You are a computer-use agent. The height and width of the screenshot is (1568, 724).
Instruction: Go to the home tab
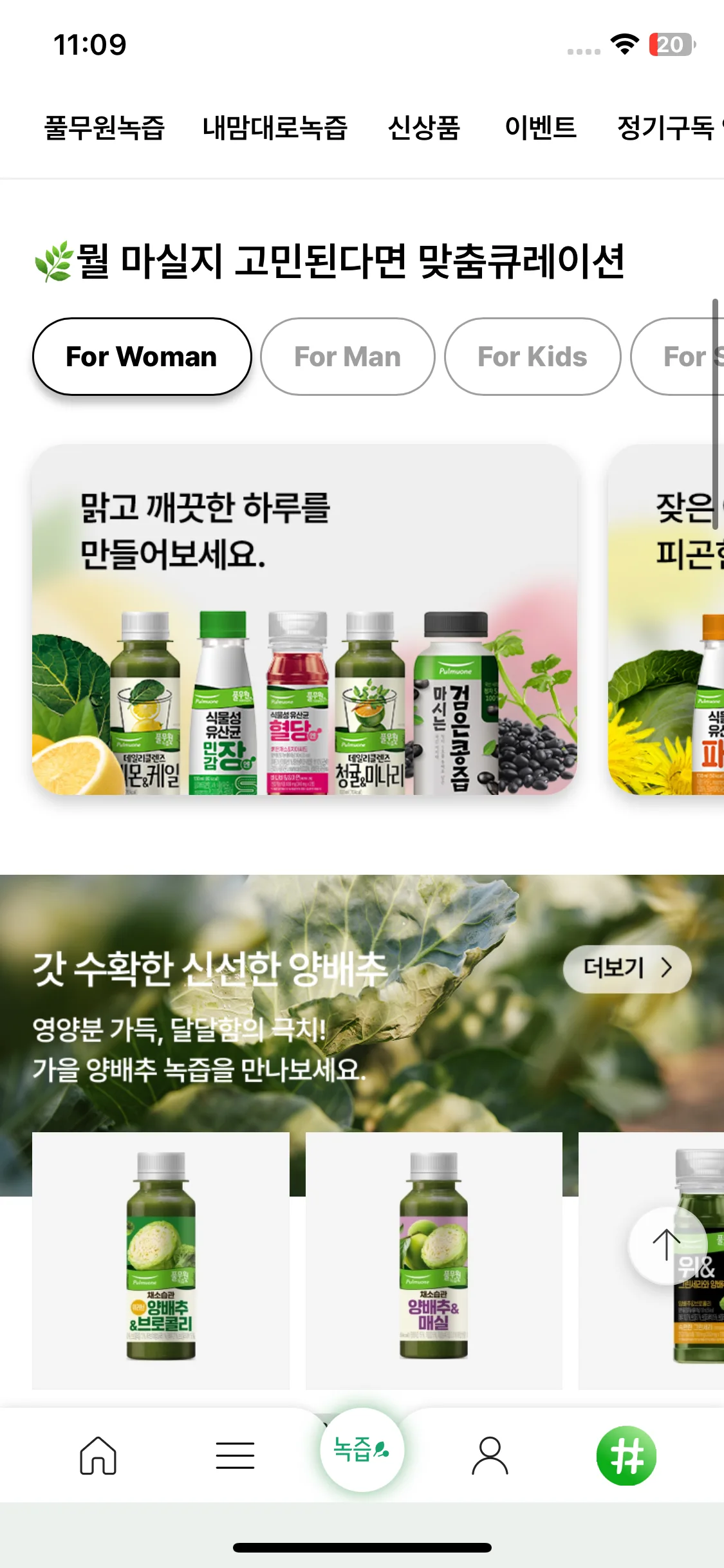[98, 1455]
